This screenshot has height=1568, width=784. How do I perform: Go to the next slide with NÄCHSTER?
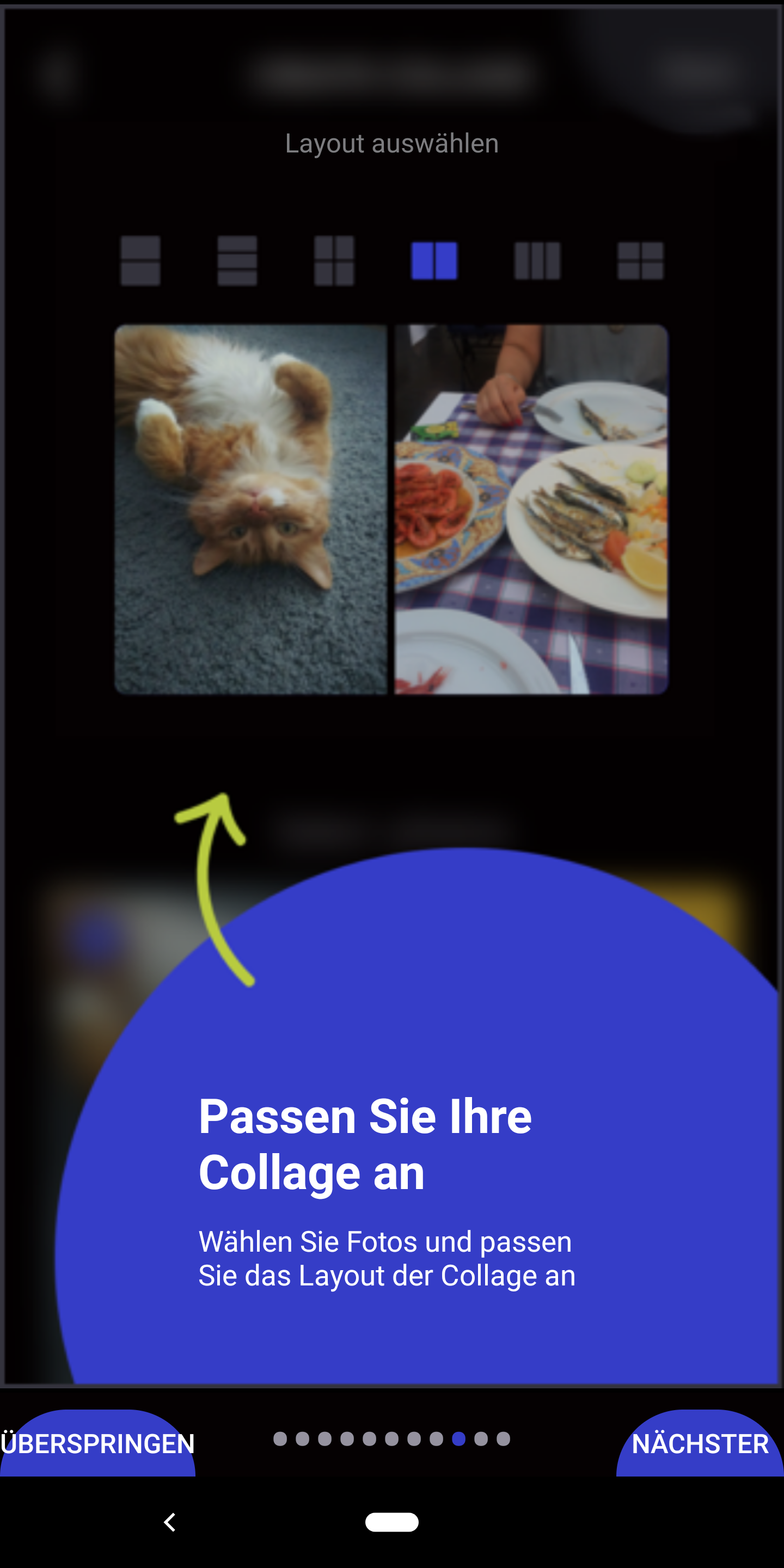pos(700,1444)
